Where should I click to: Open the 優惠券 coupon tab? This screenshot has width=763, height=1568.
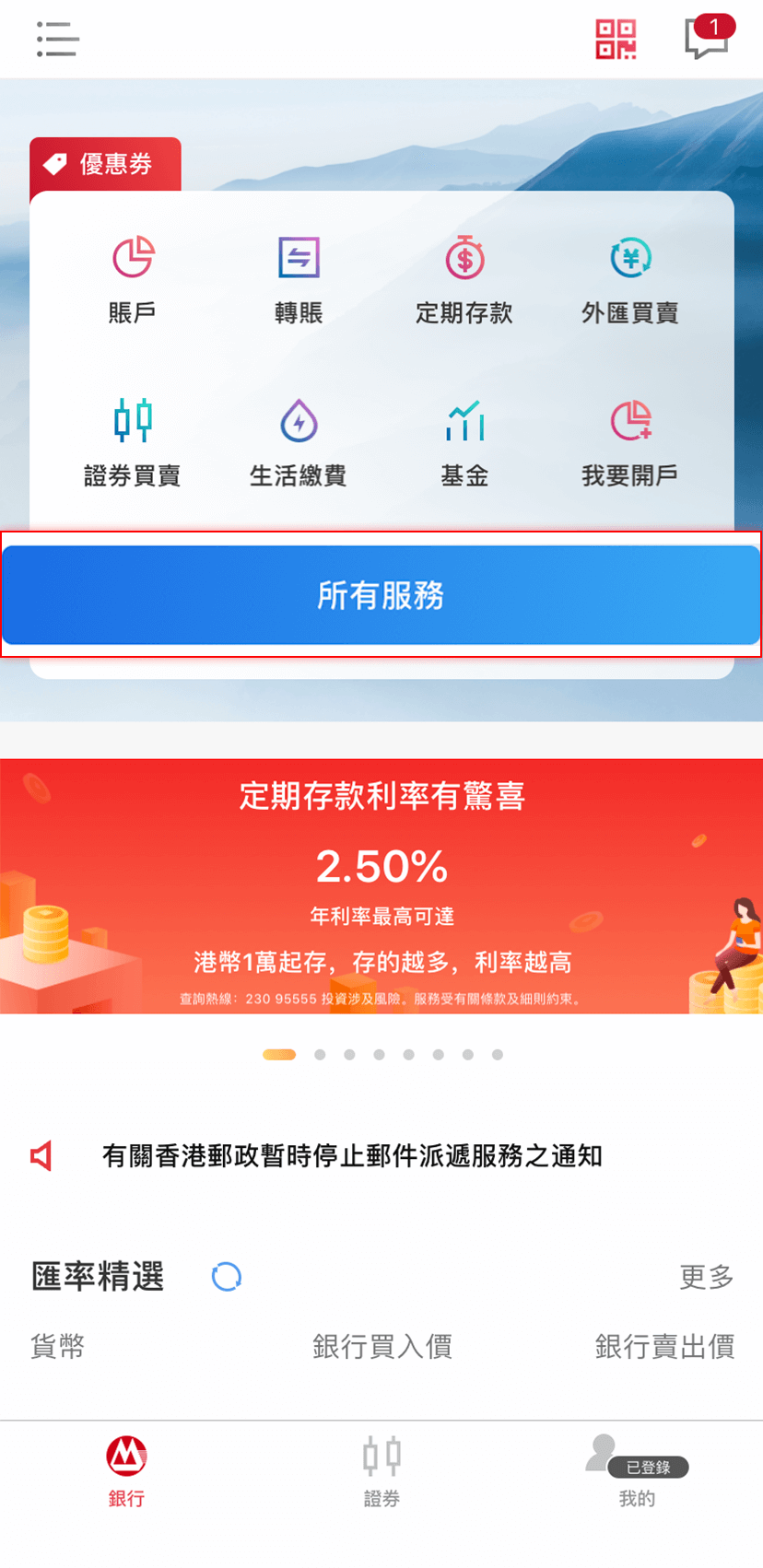point(105,164)
